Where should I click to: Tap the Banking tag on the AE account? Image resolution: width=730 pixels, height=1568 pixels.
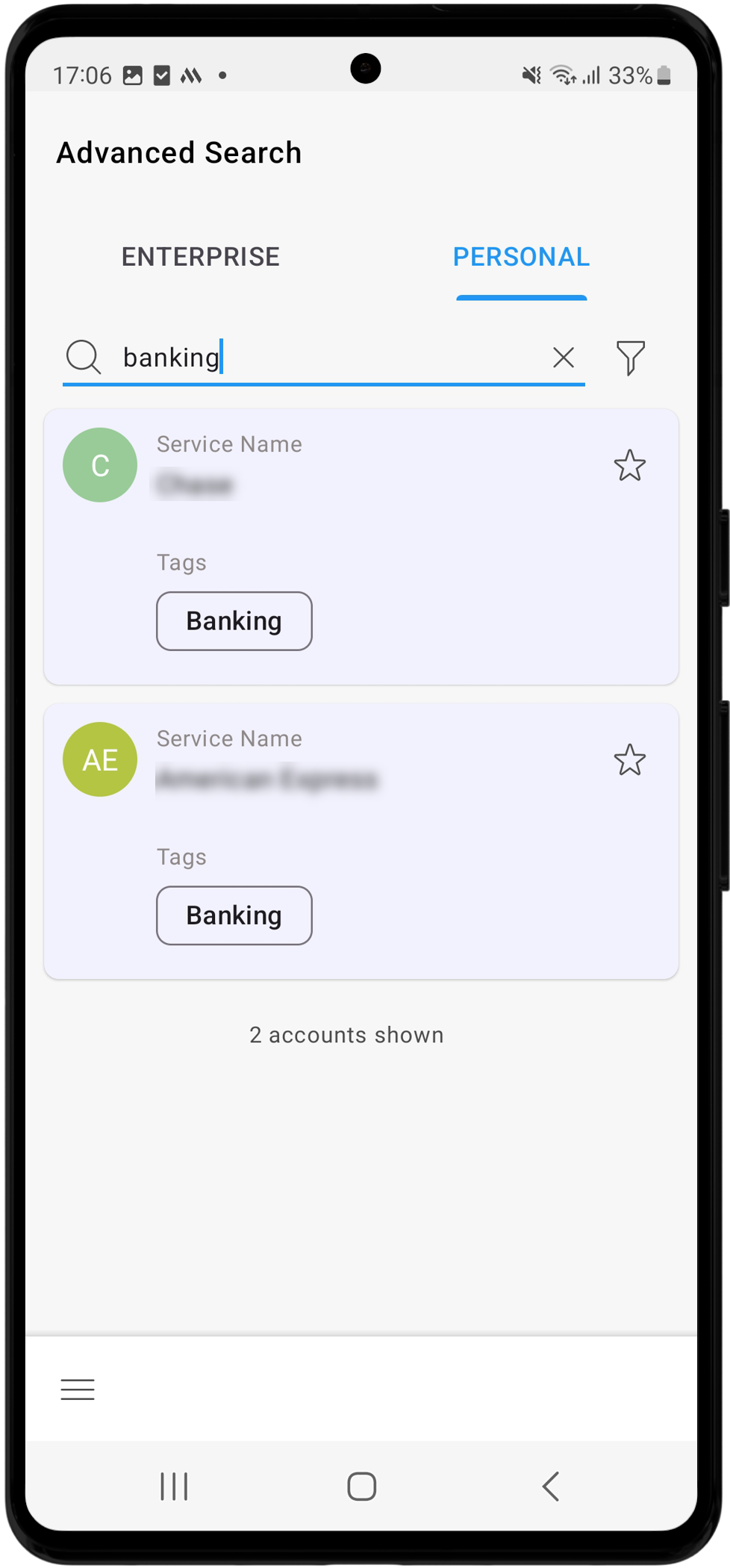point(234,915)
